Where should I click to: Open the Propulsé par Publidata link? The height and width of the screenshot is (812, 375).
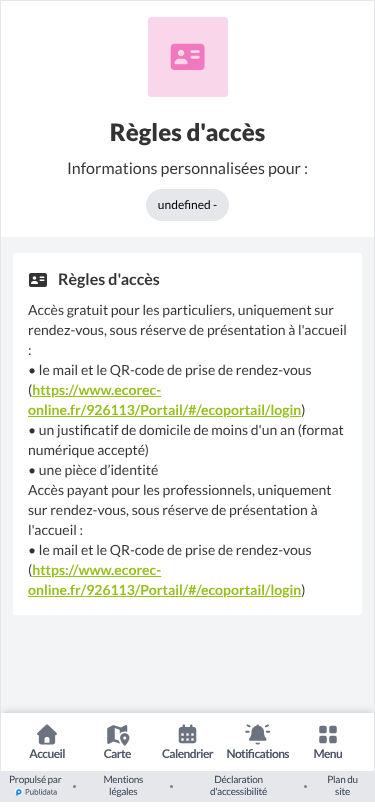(x=35, y=786)
